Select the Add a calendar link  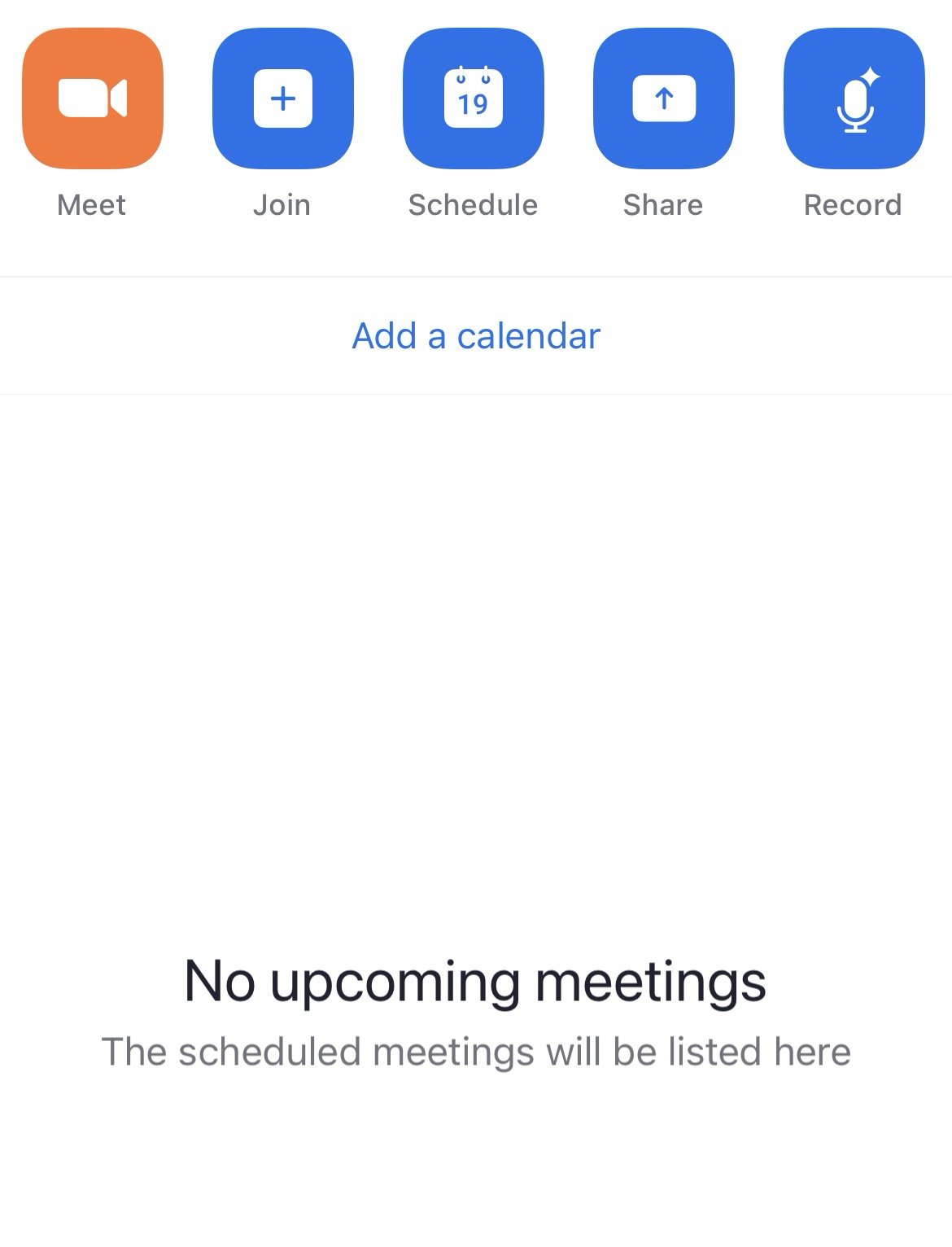(x=476, y=335)
